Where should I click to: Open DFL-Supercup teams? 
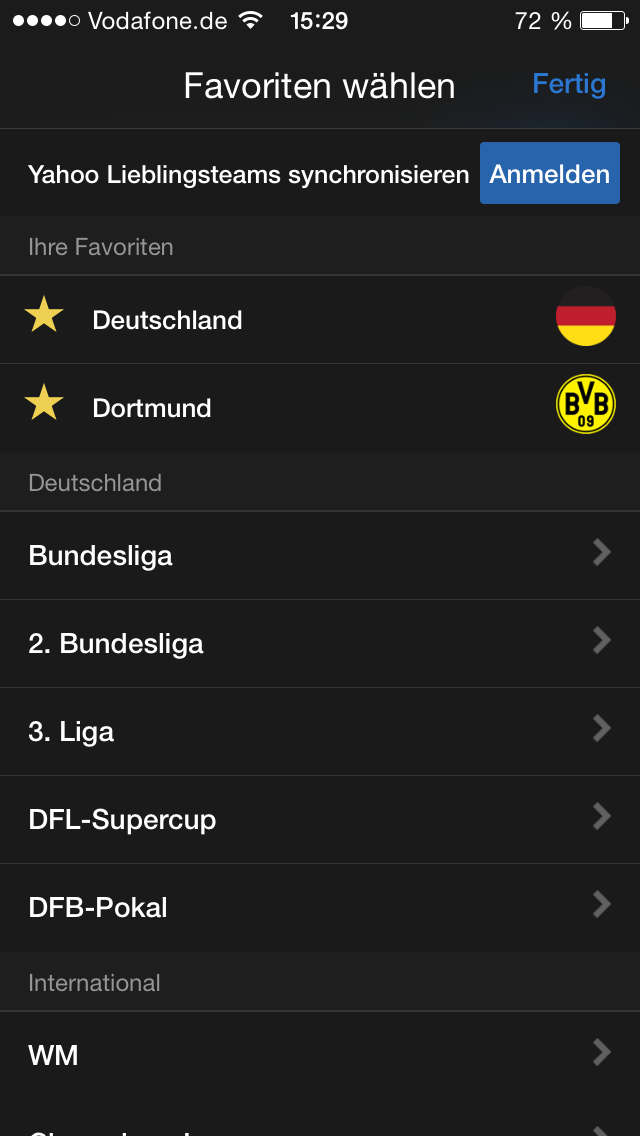point(320,819)
